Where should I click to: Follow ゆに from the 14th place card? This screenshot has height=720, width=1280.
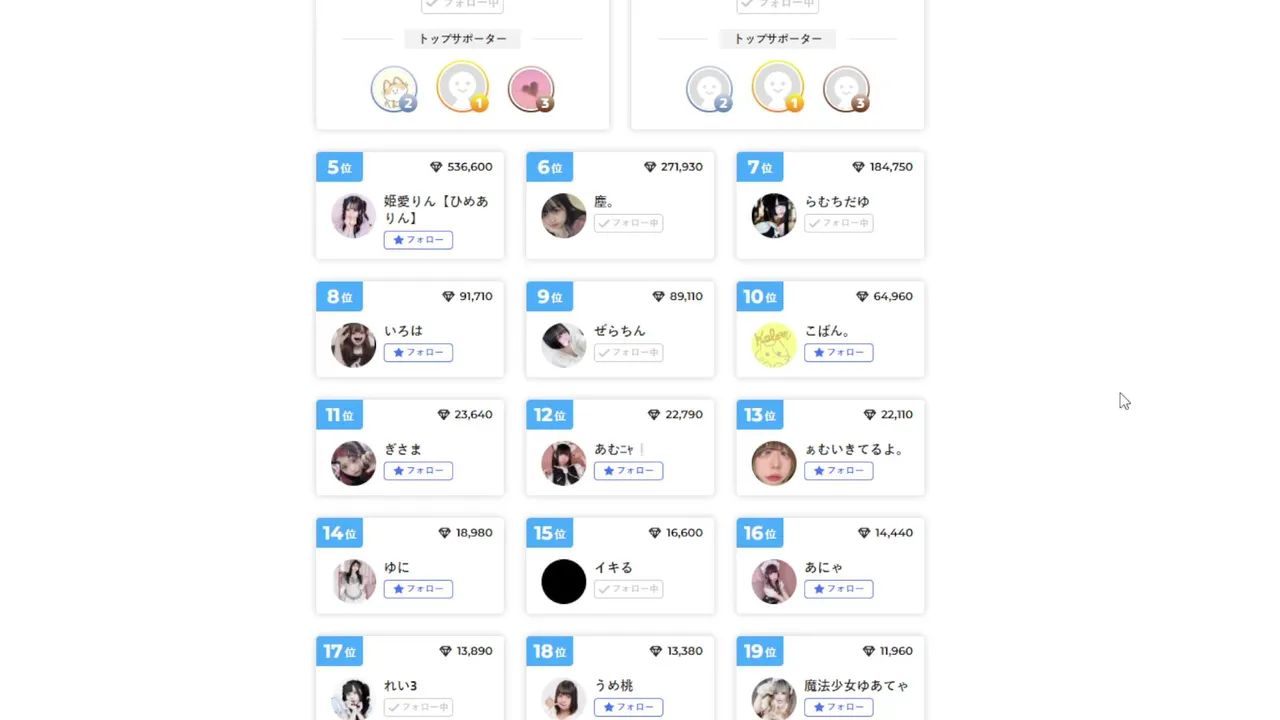(x=418, y=589)
